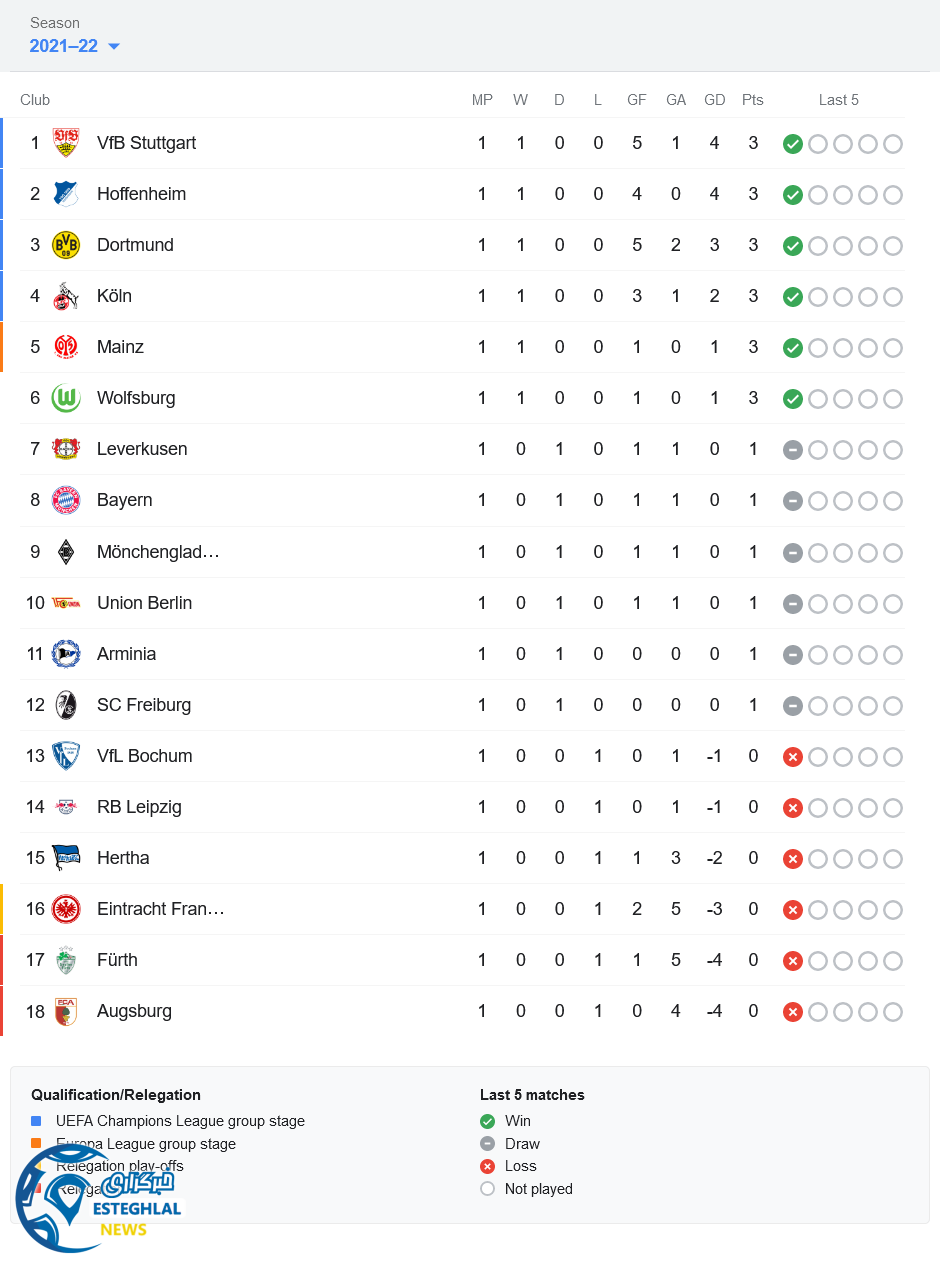Open the Hertha team row
The image size is (940, 1280).
click(x=123, y=858)
